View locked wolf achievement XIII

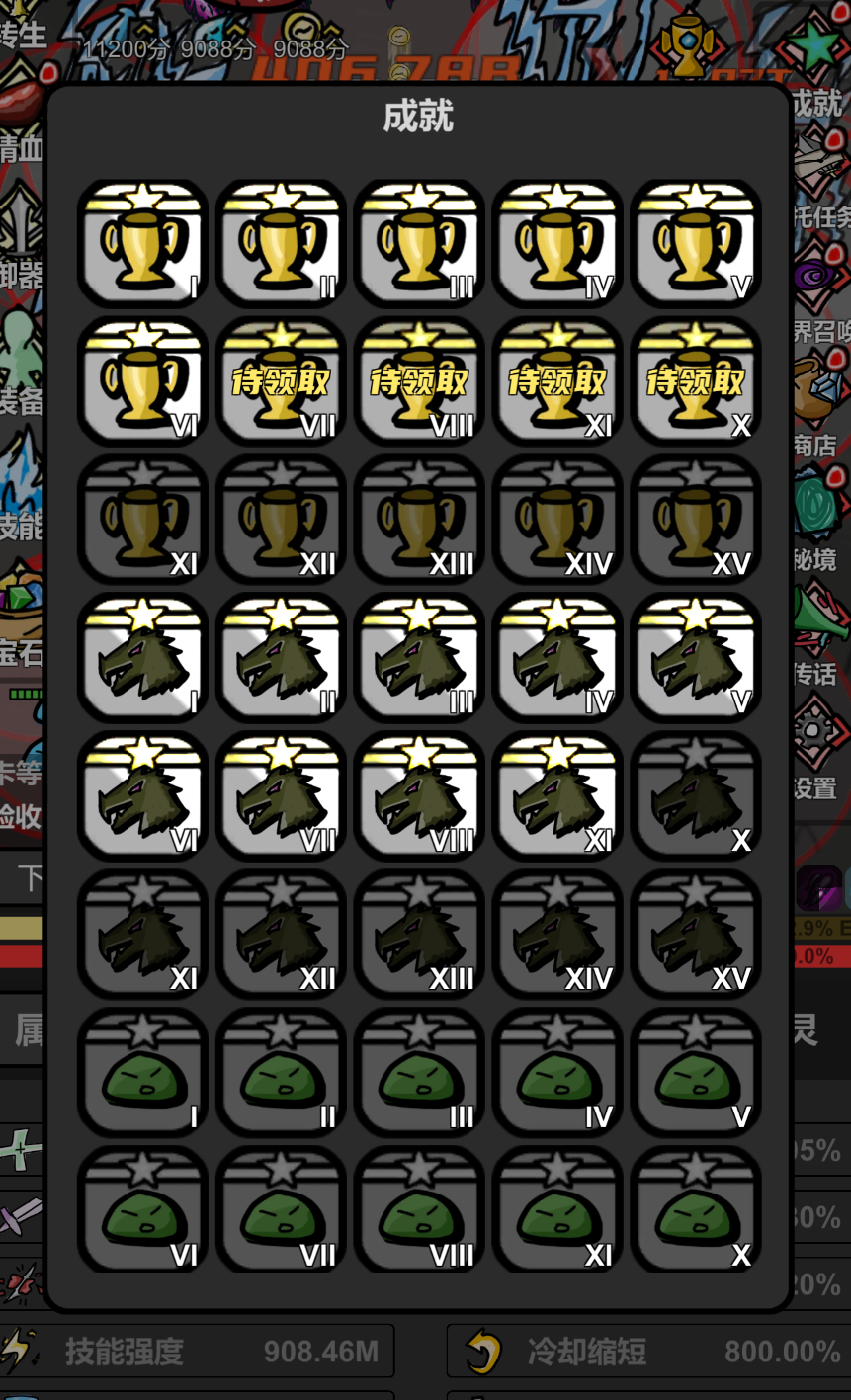pyautogui.click(x=419, y=935)
